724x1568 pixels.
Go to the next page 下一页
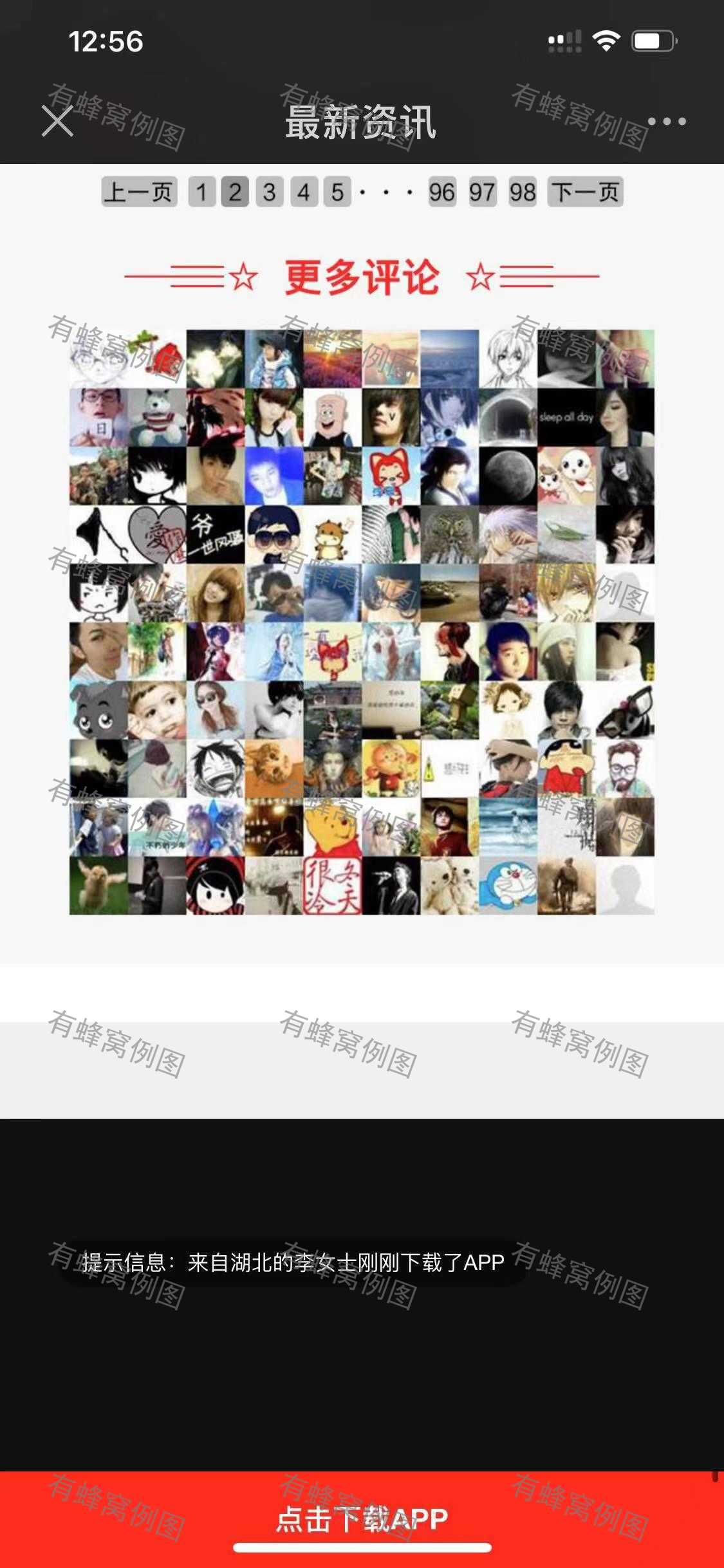tap(585, 192)
